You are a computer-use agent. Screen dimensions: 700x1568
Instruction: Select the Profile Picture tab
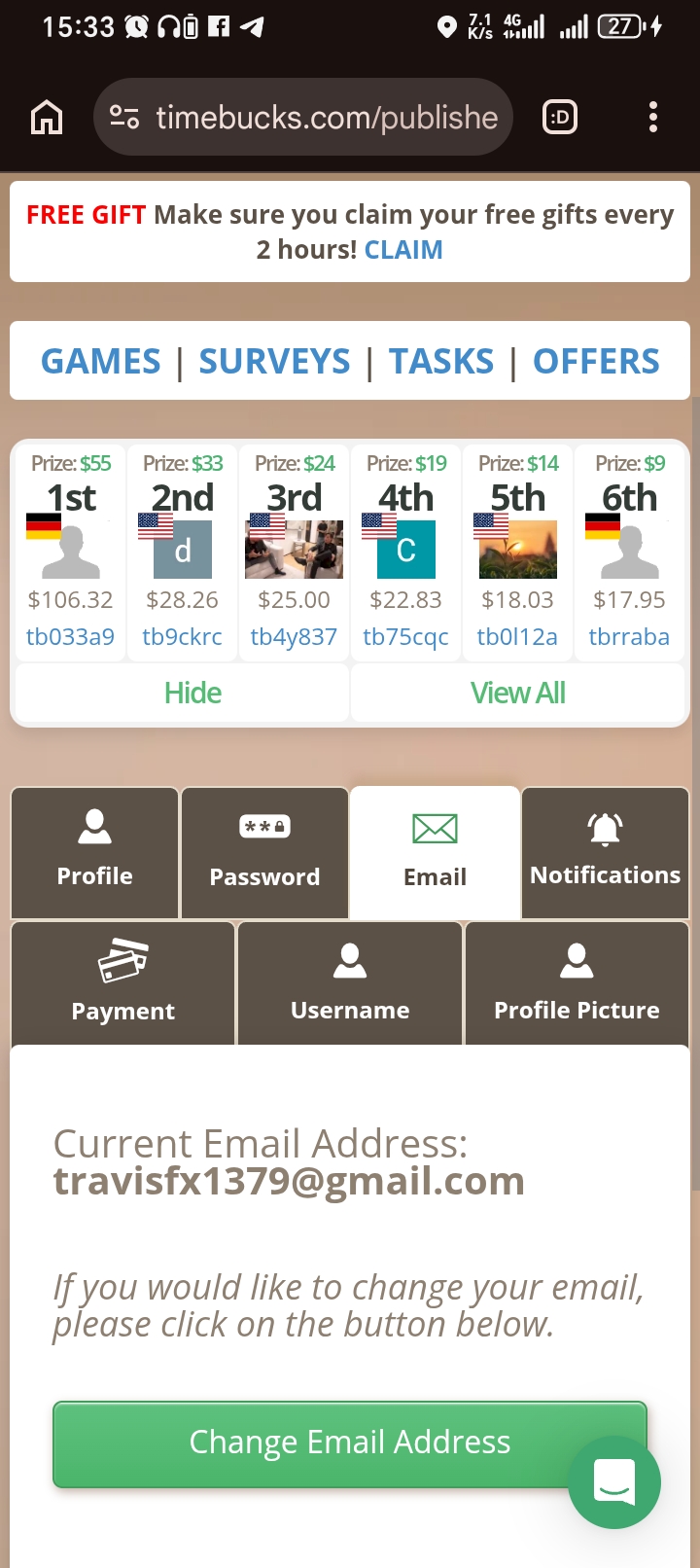(577, 983)
